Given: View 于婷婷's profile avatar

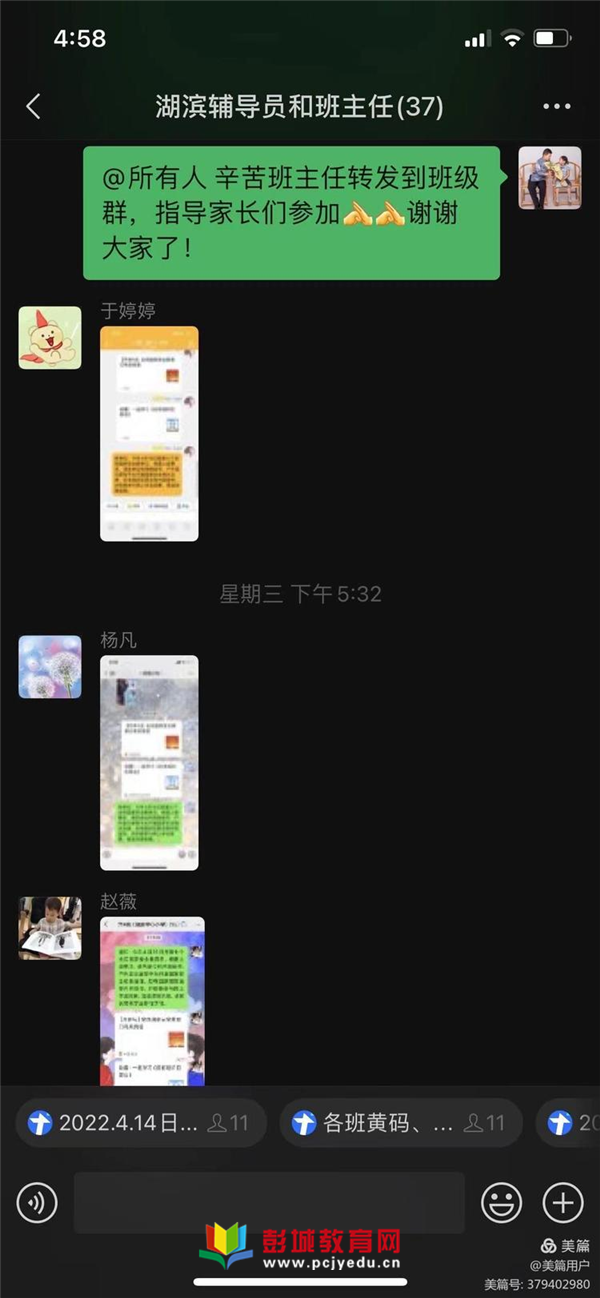Looking at the screenshot, I should [x=50, y=338].
